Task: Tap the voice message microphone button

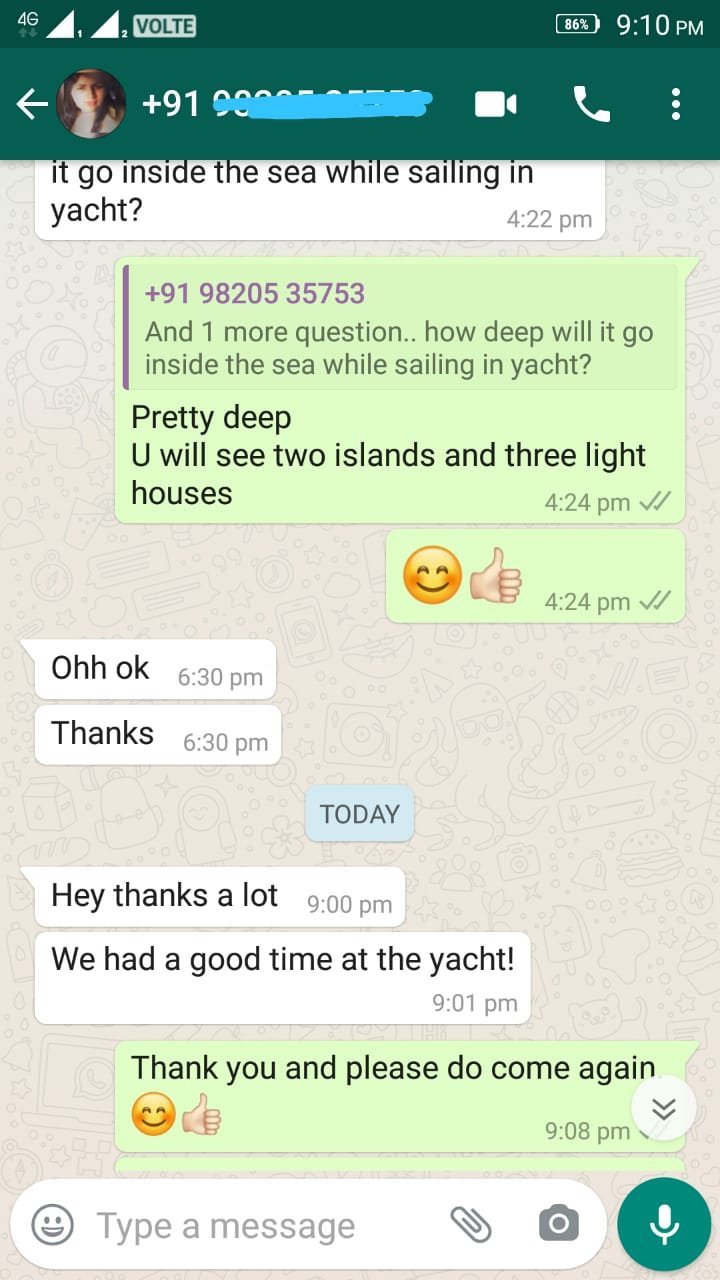Action: 664,1224
